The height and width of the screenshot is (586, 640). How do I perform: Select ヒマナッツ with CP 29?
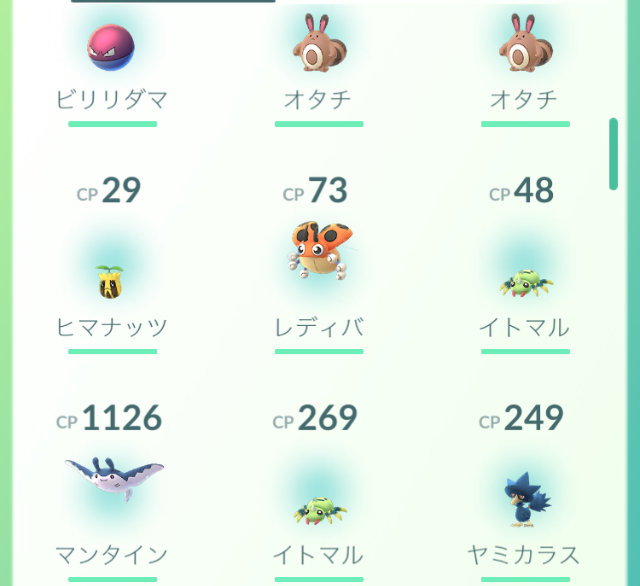pos(111,282)
